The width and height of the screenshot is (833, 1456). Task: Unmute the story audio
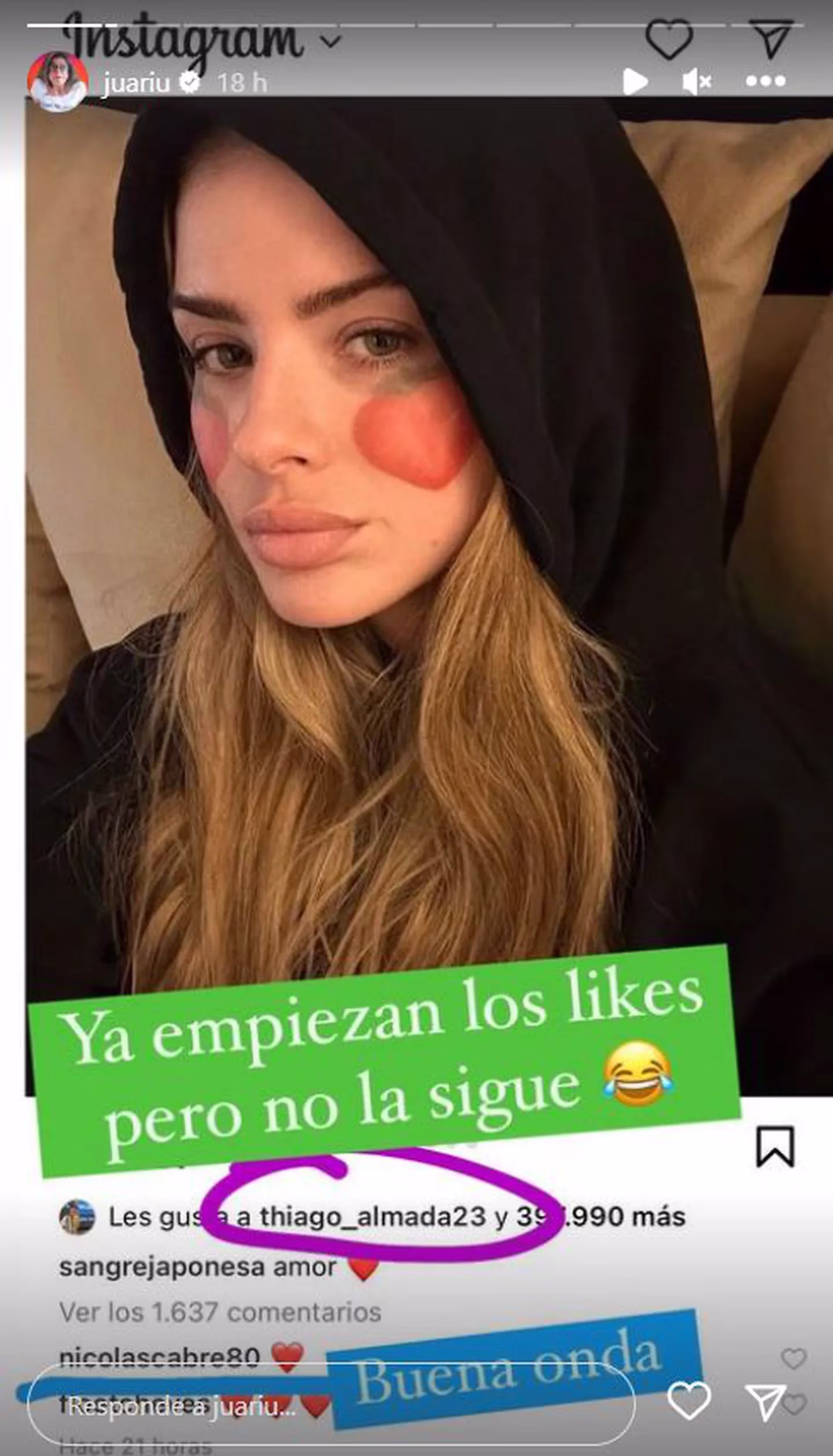coord(696,82)
